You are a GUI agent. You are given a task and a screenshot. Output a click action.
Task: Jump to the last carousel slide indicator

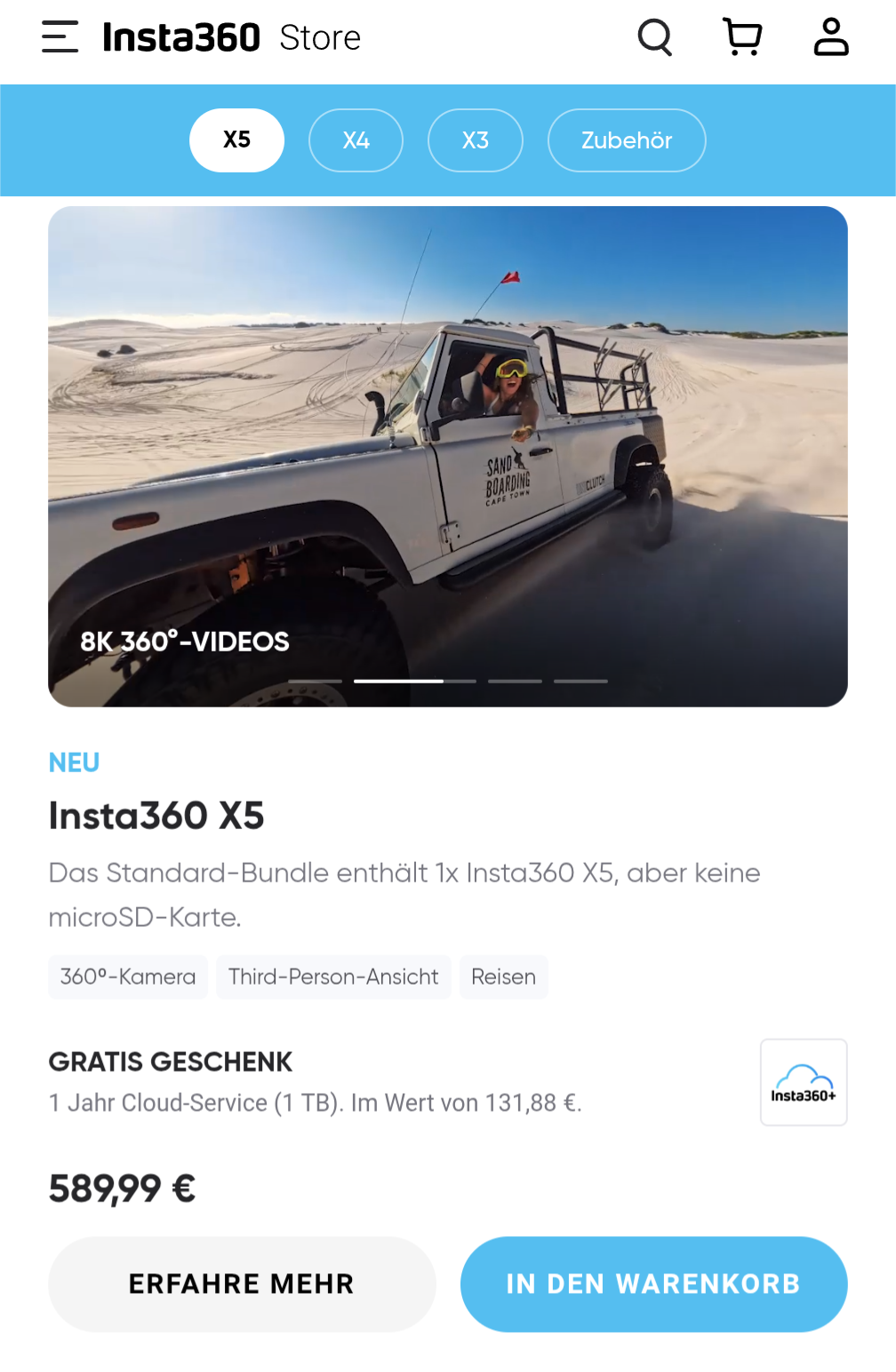click(580, 682)
